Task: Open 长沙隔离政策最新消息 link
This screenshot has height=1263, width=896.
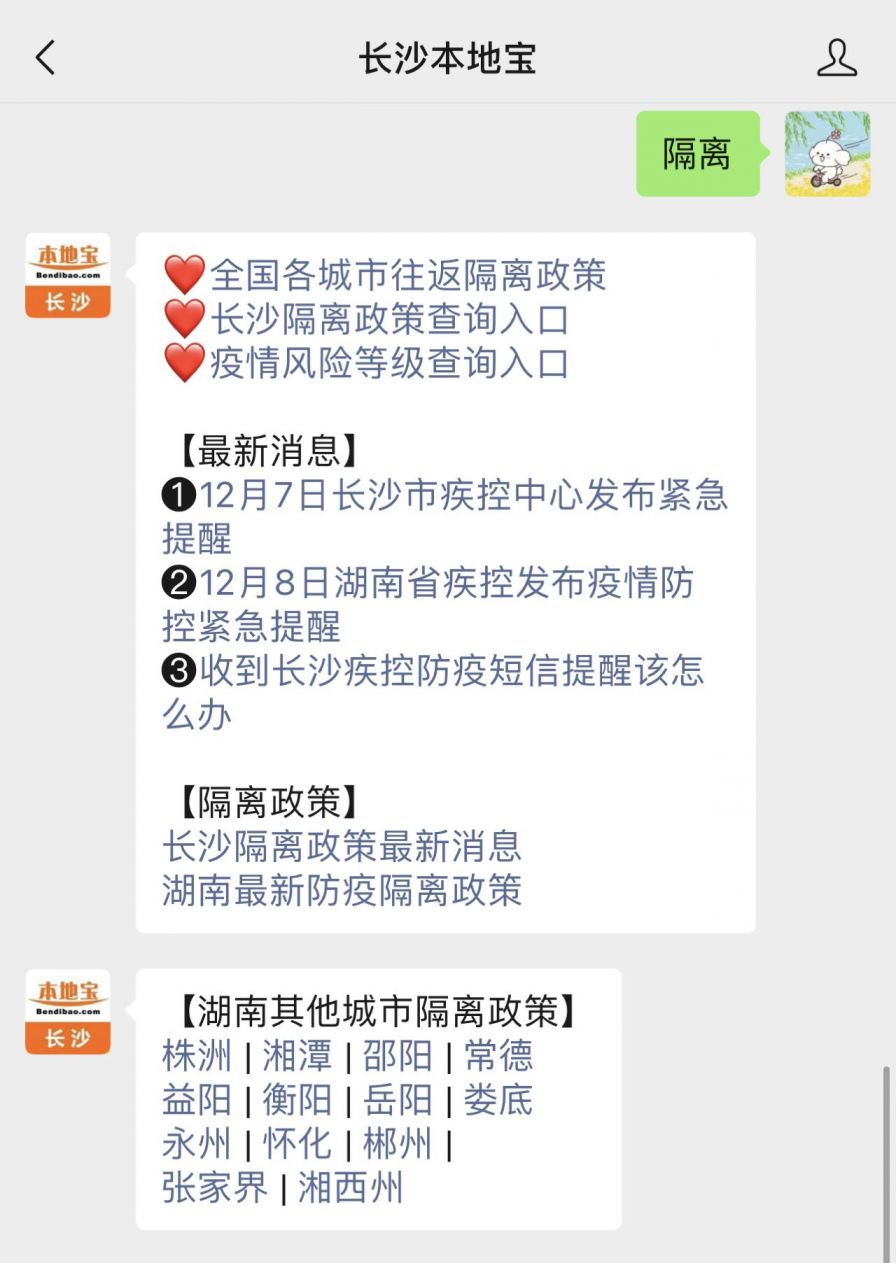Action: (342, 846)
